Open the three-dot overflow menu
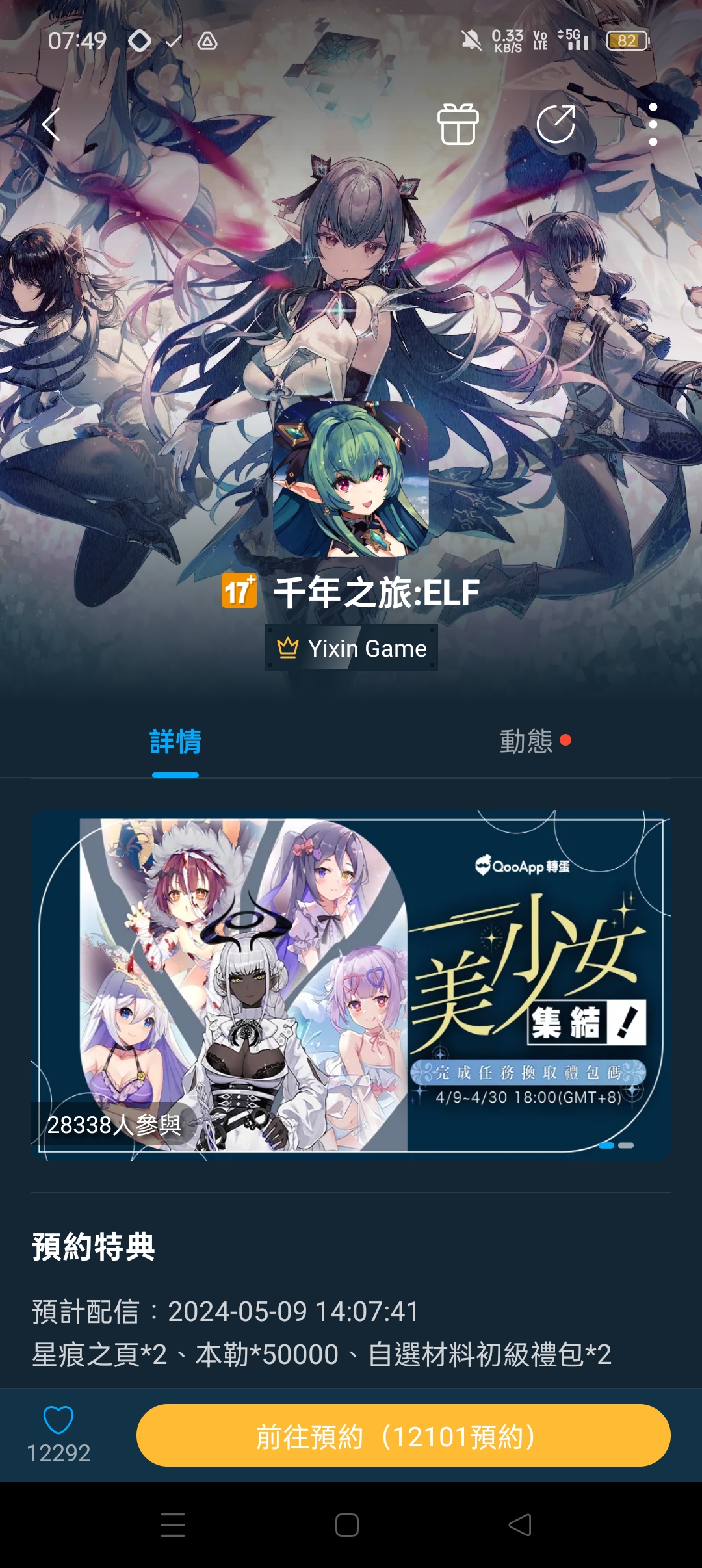Viewport: 702px width, 1568px height. pyautogui.click(x=653, y=124)
